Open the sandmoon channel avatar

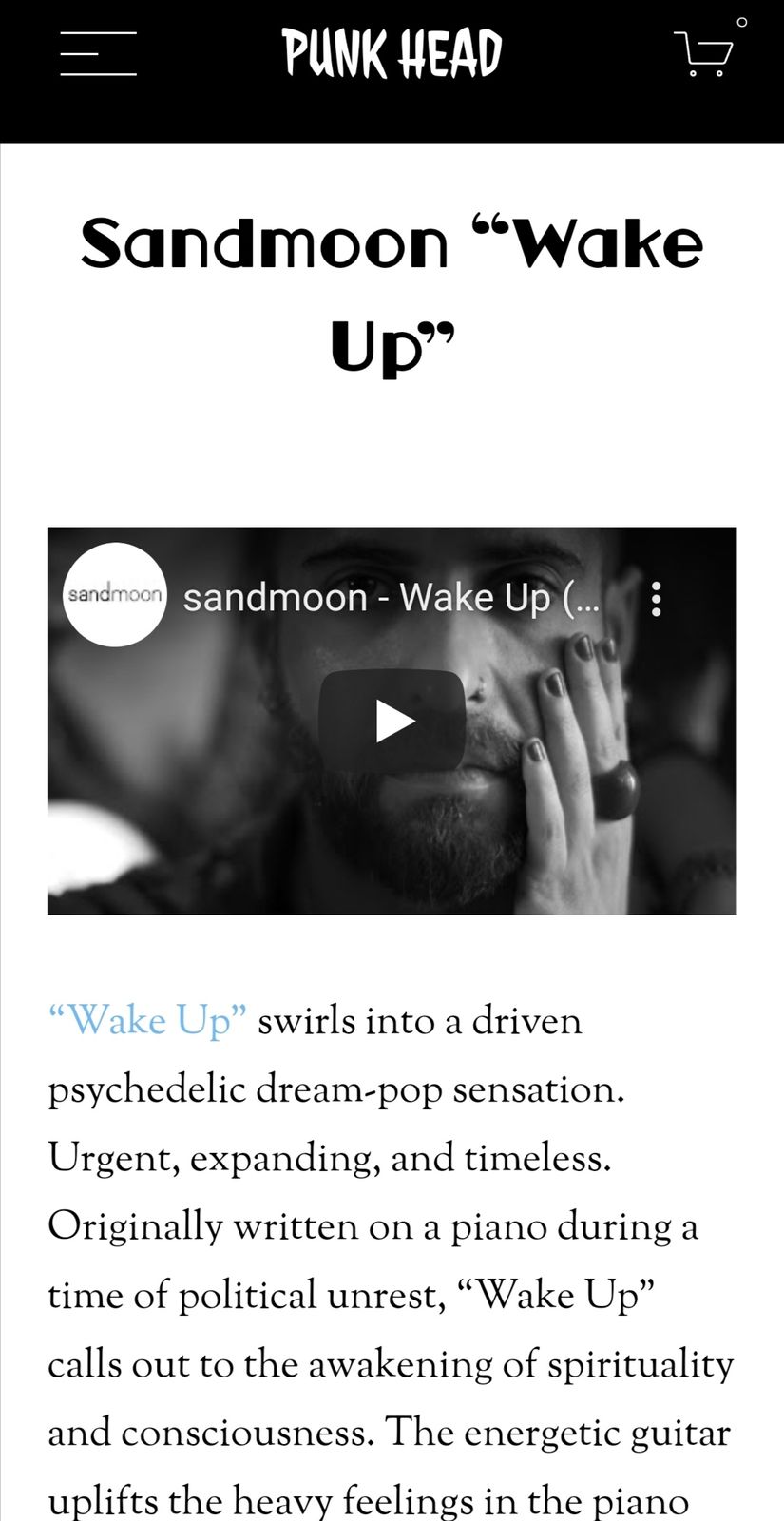pyautogui.click(x=115, y=595)
